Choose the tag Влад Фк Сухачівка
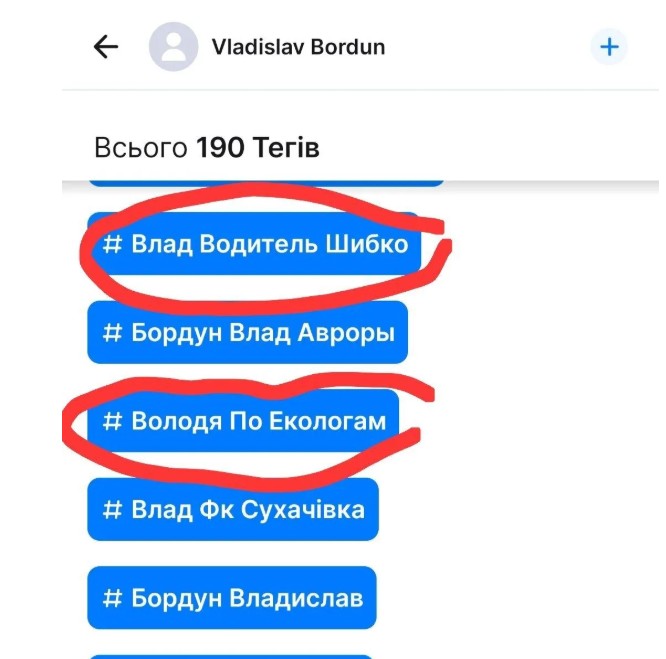 point(233,510)
